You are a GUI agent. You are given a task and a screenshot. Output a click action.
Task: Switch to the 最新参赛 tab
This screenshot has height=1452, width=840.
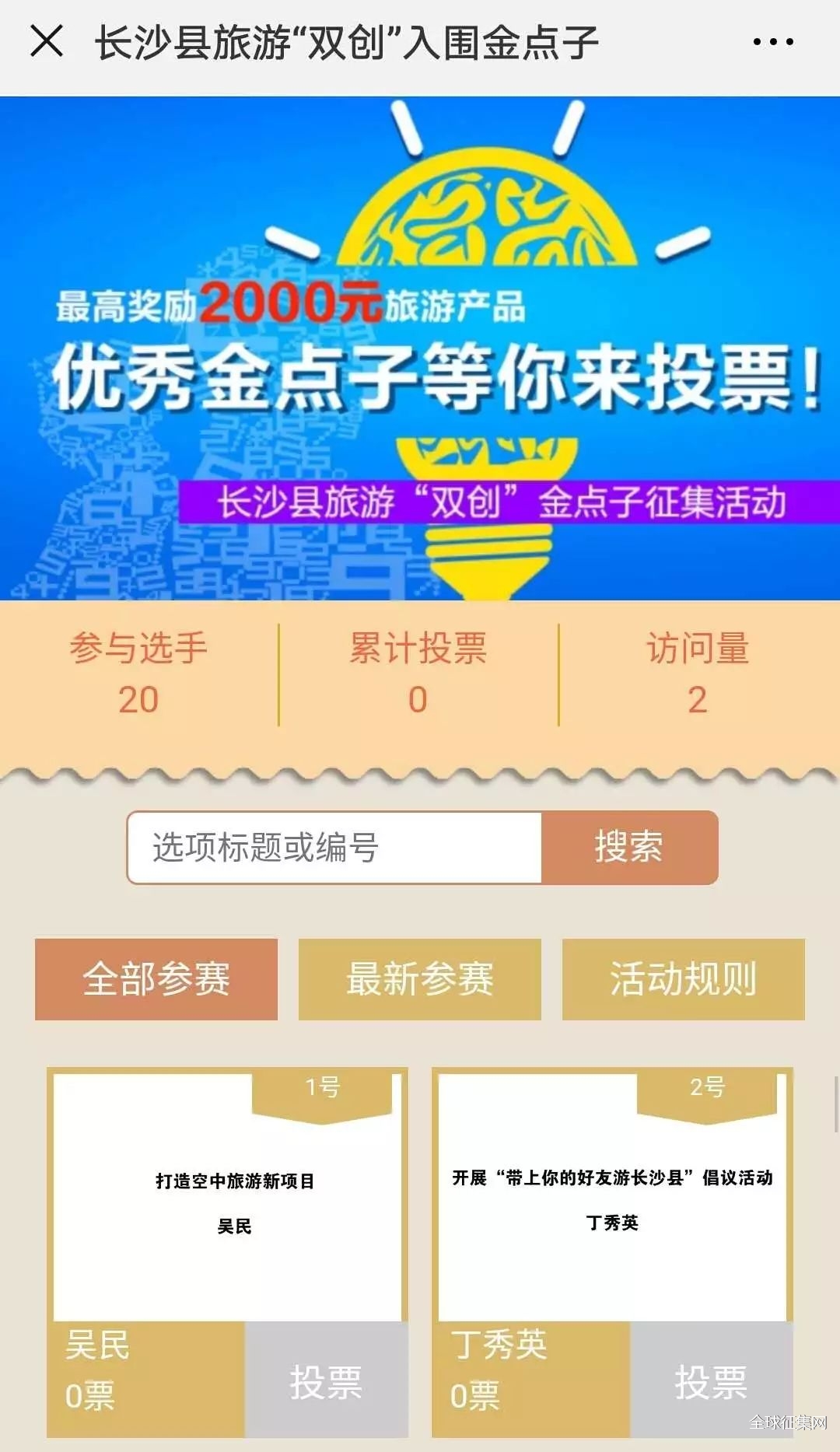pyautogui.click(x=420, y=978)
